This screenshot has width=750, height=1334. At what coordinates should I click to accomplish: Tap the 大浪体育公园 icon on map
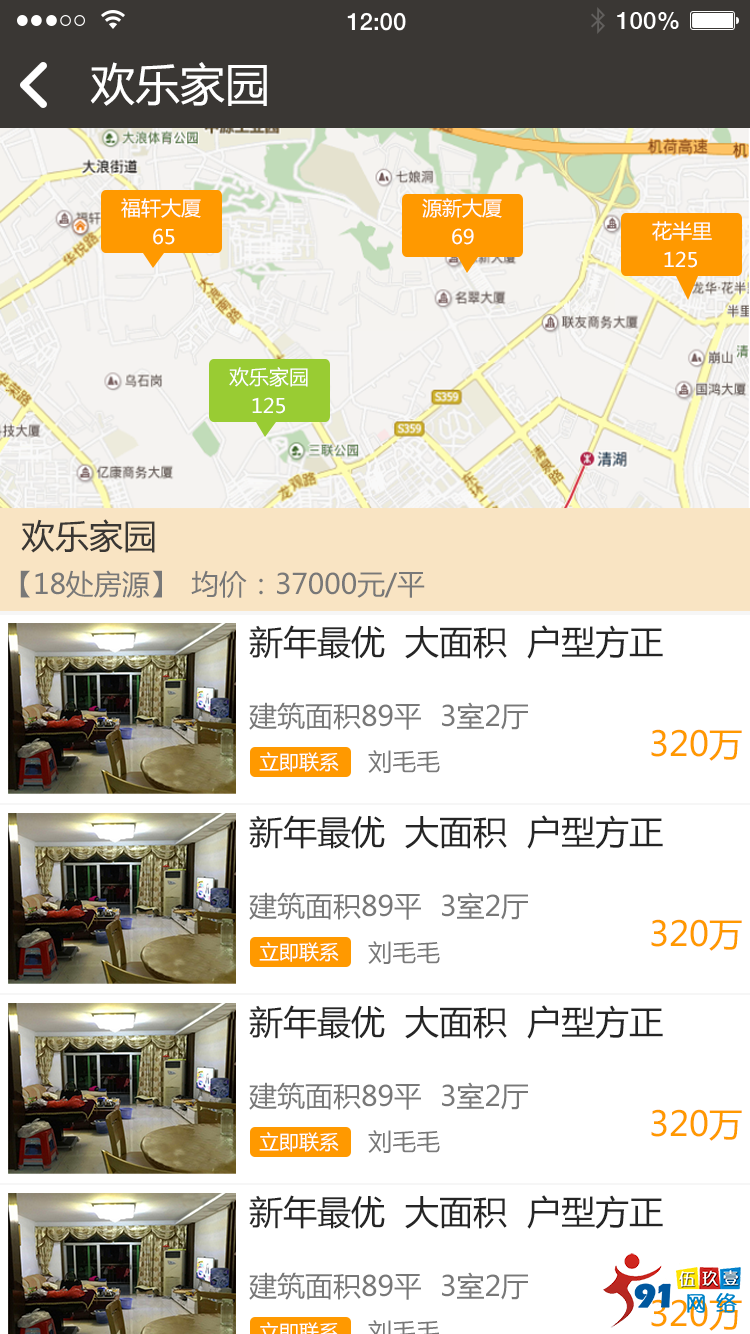[x=110, y=137]
